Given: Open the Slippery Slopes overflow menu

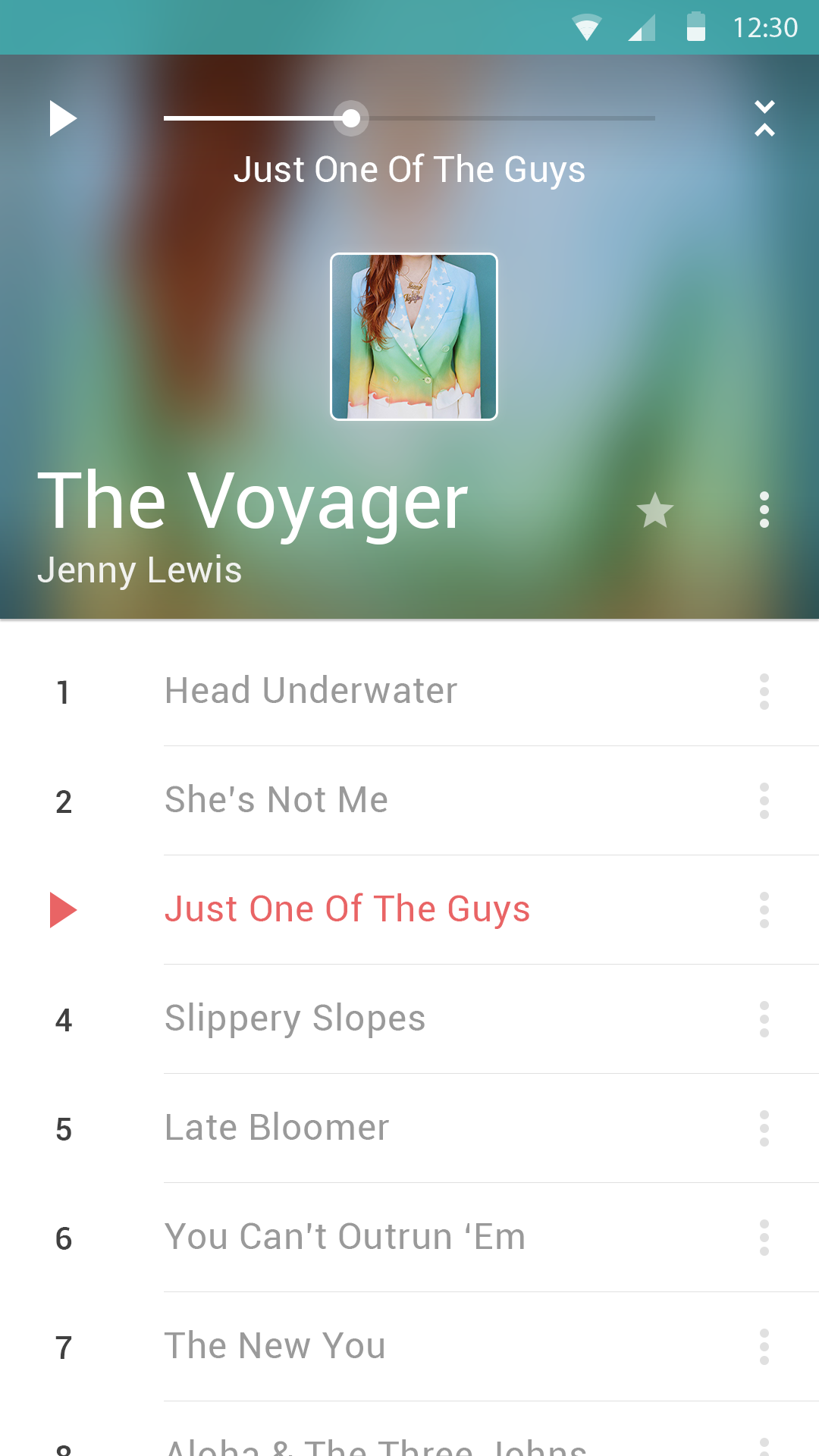Looking at the screenshot, I should click(x=764, y=1019).
